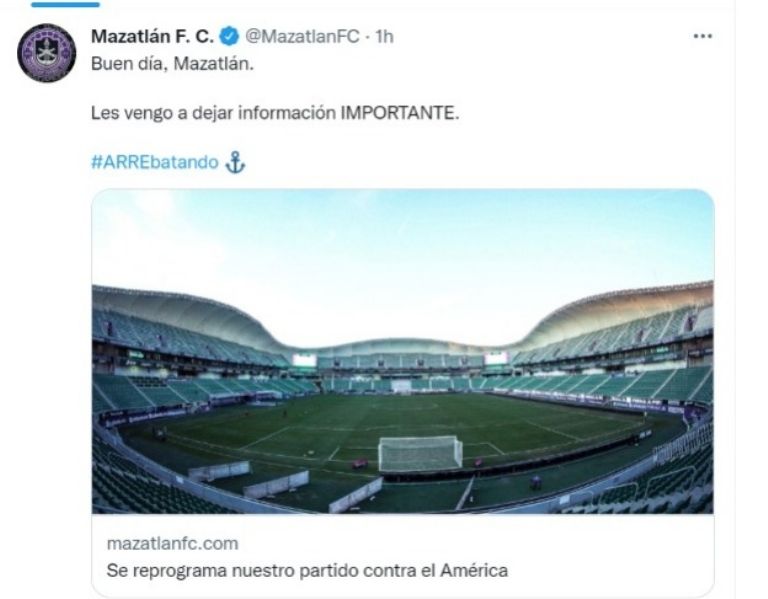
Task: Open the tweet's three-dot overflow menu
Action: click(x=702, y=36)
